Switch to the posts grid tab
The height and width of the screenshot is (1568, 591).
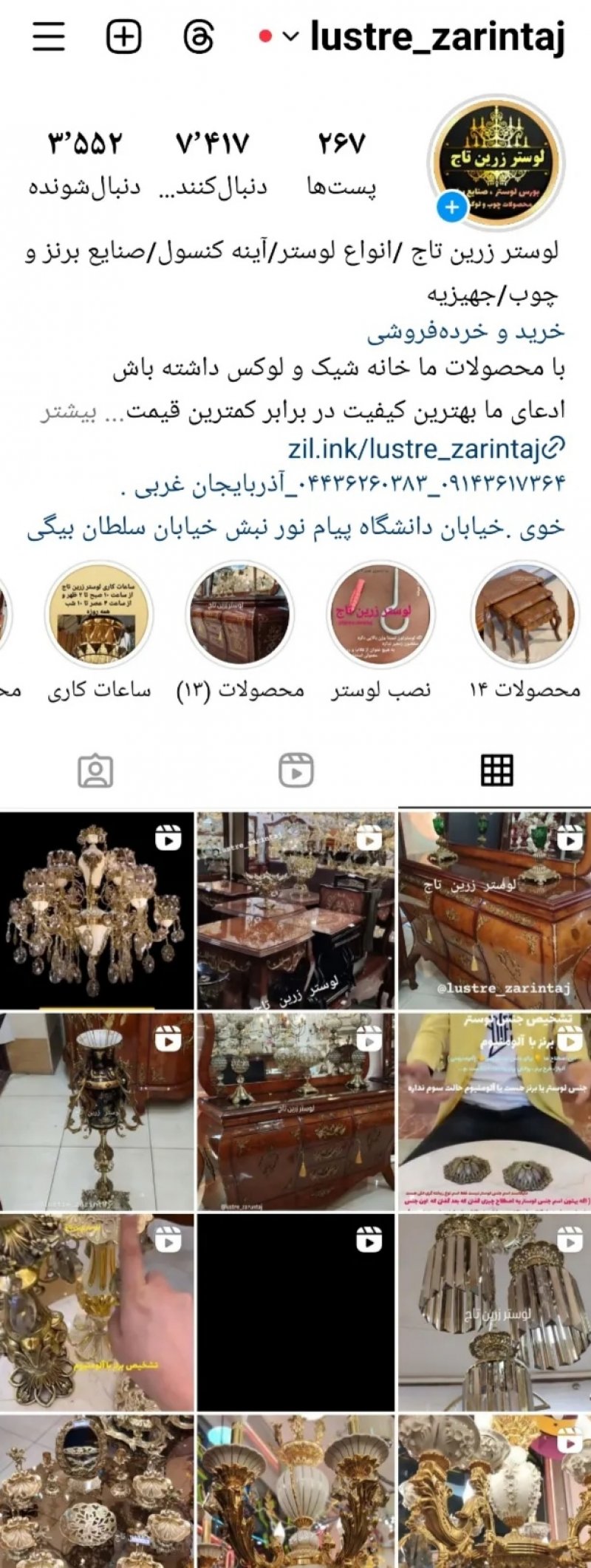496,771
